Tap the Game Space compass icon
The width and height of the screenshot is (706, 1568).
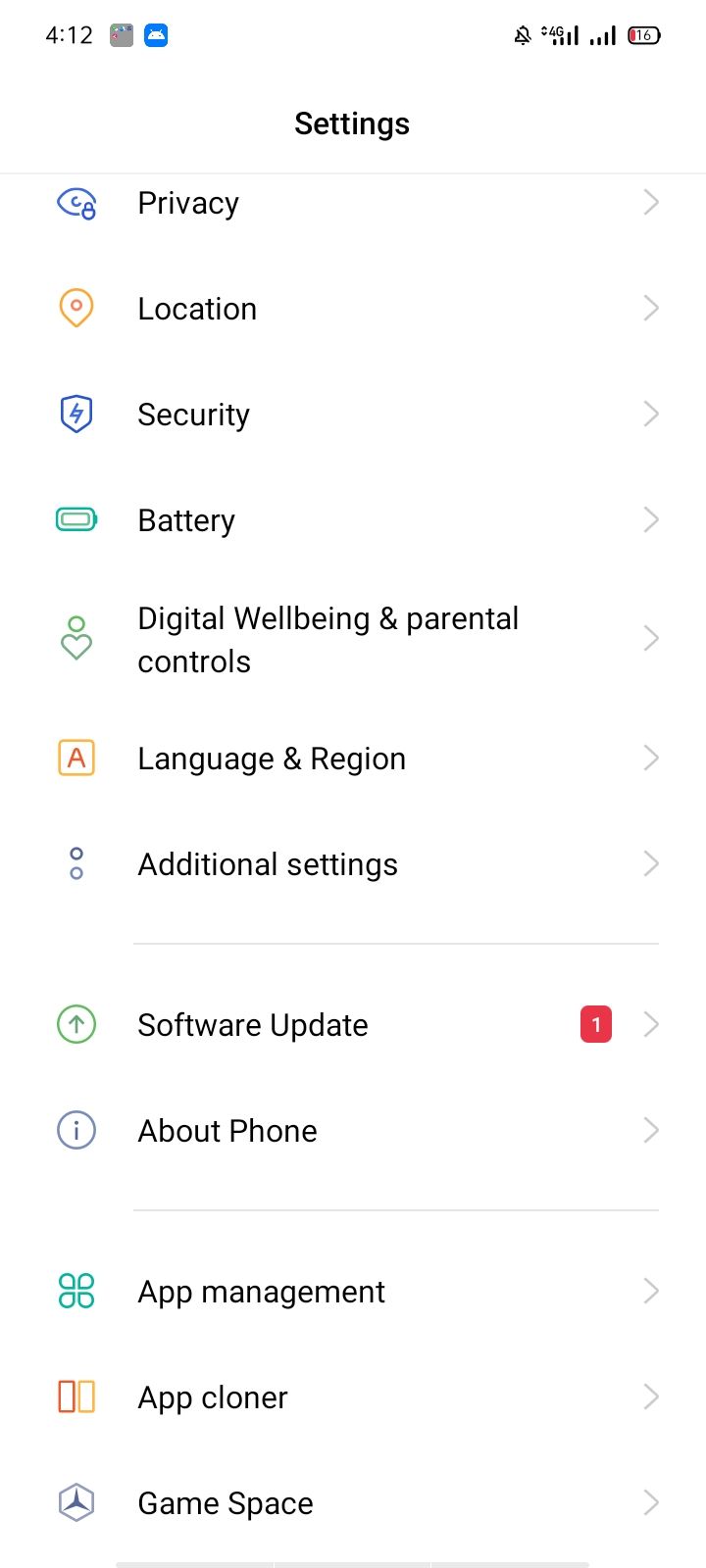(x=76, y=1502)
